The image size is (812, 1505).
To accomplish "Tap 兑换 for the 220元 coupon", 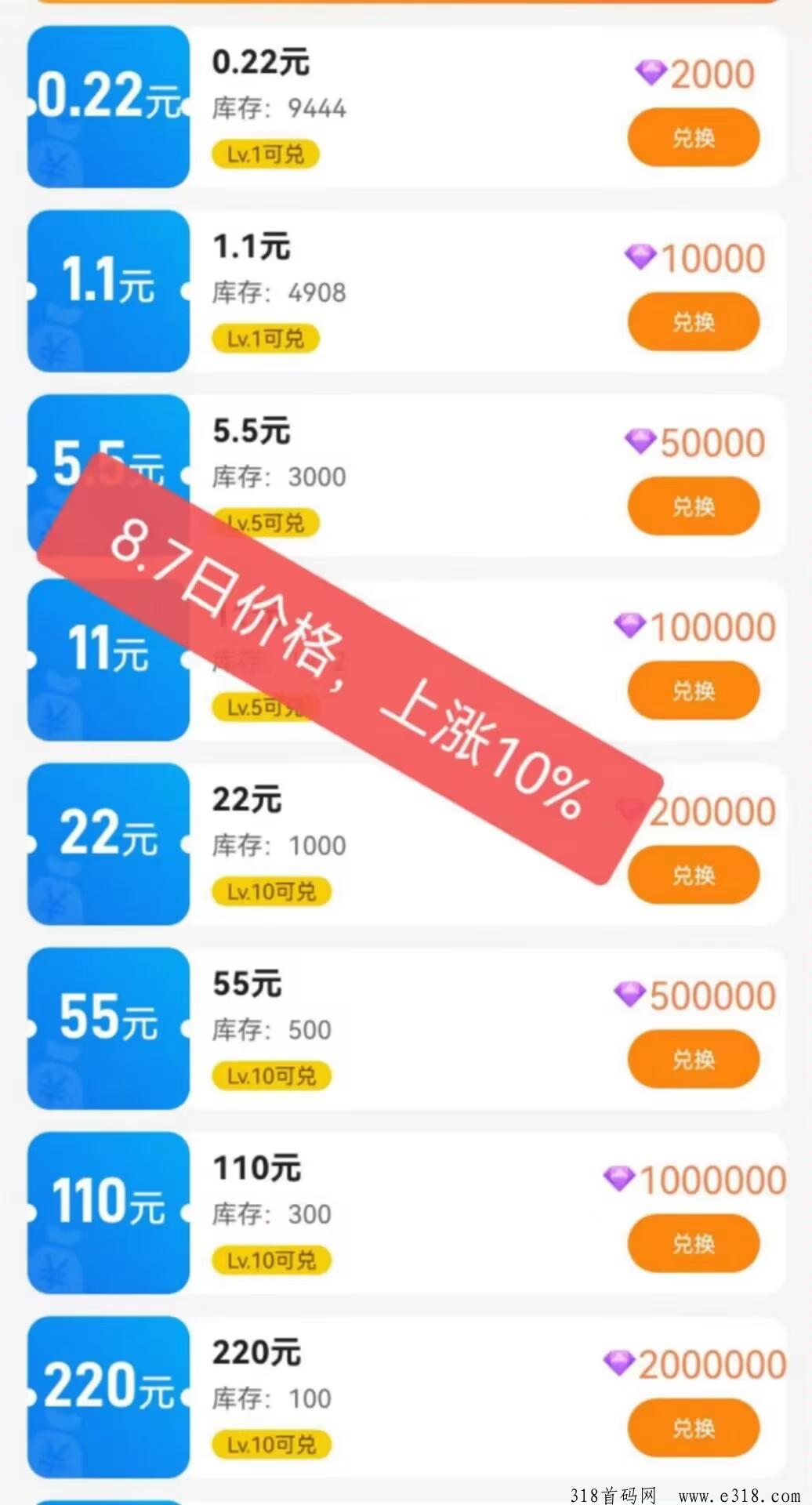I will tap(693, 1427).
